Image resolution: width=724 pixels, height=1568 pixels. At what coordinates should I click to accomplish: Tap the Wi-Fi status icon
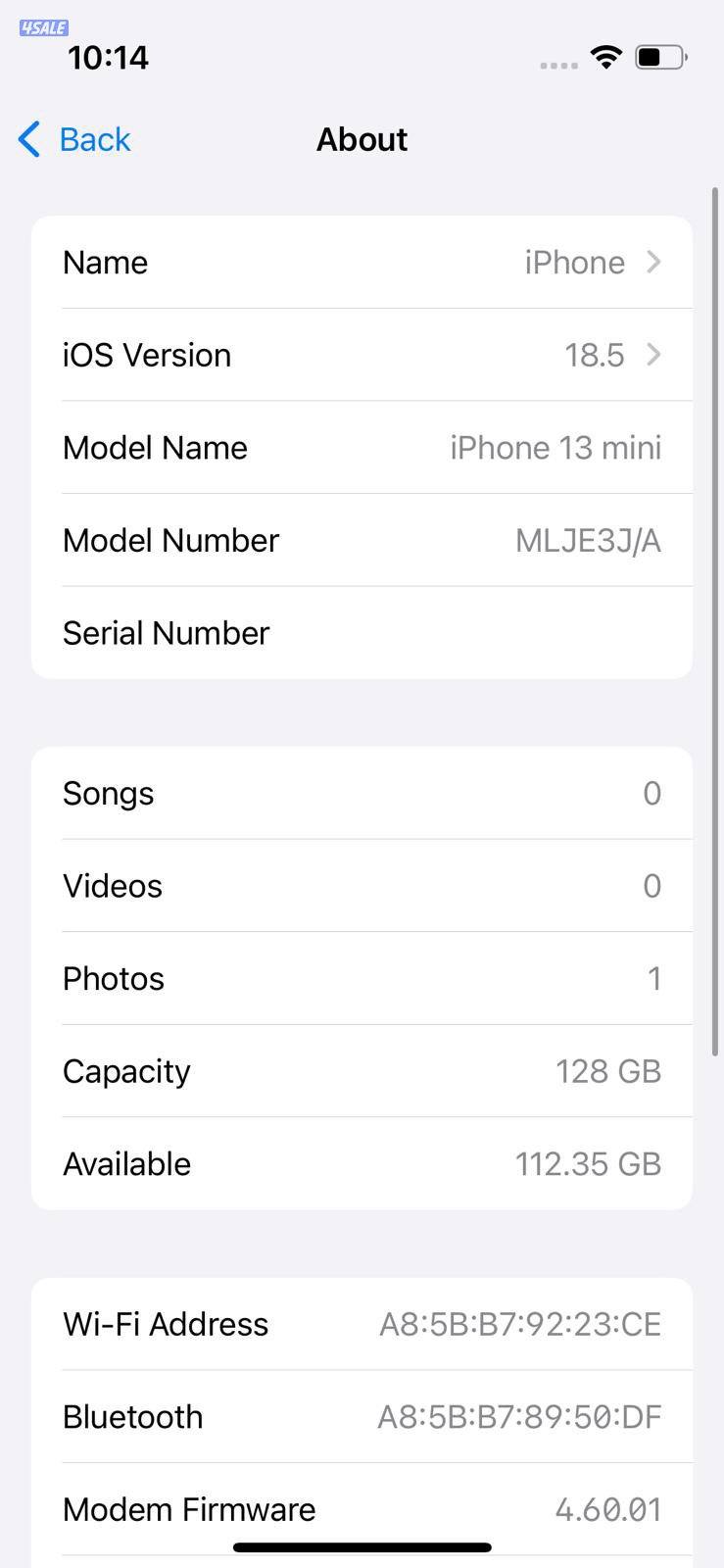[605, 57]
